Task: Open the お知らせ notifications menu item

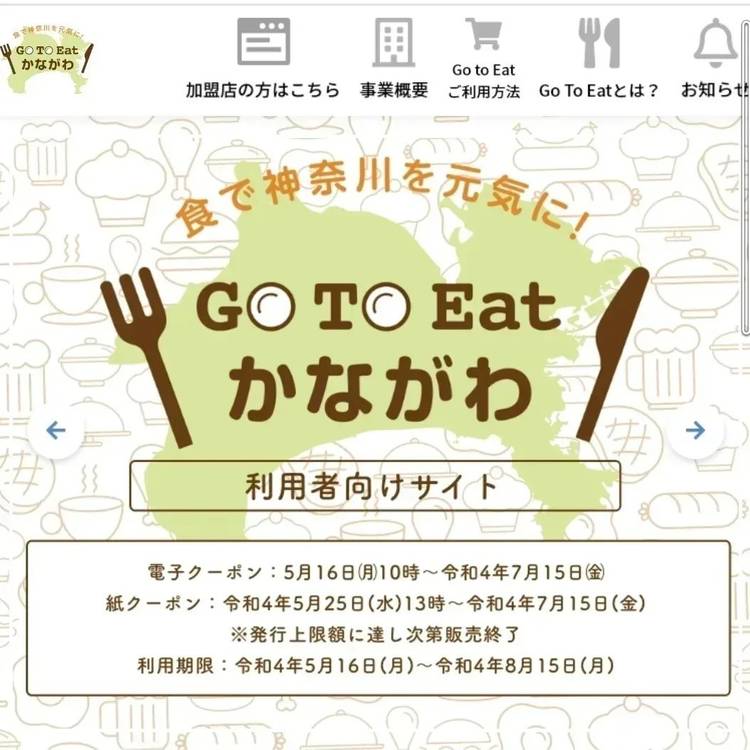Action: click(x=716, y=58)
